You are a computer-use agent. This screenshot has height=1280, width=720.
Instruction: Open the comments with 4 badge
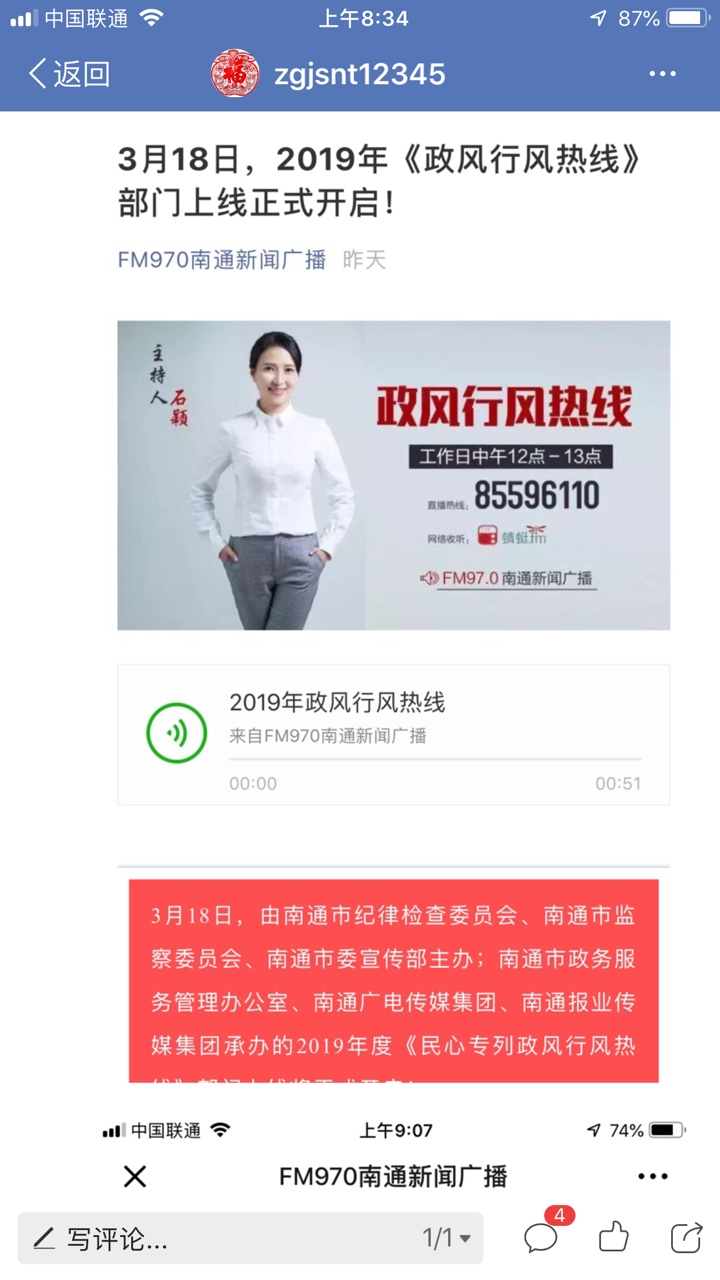pos(542,1237)
